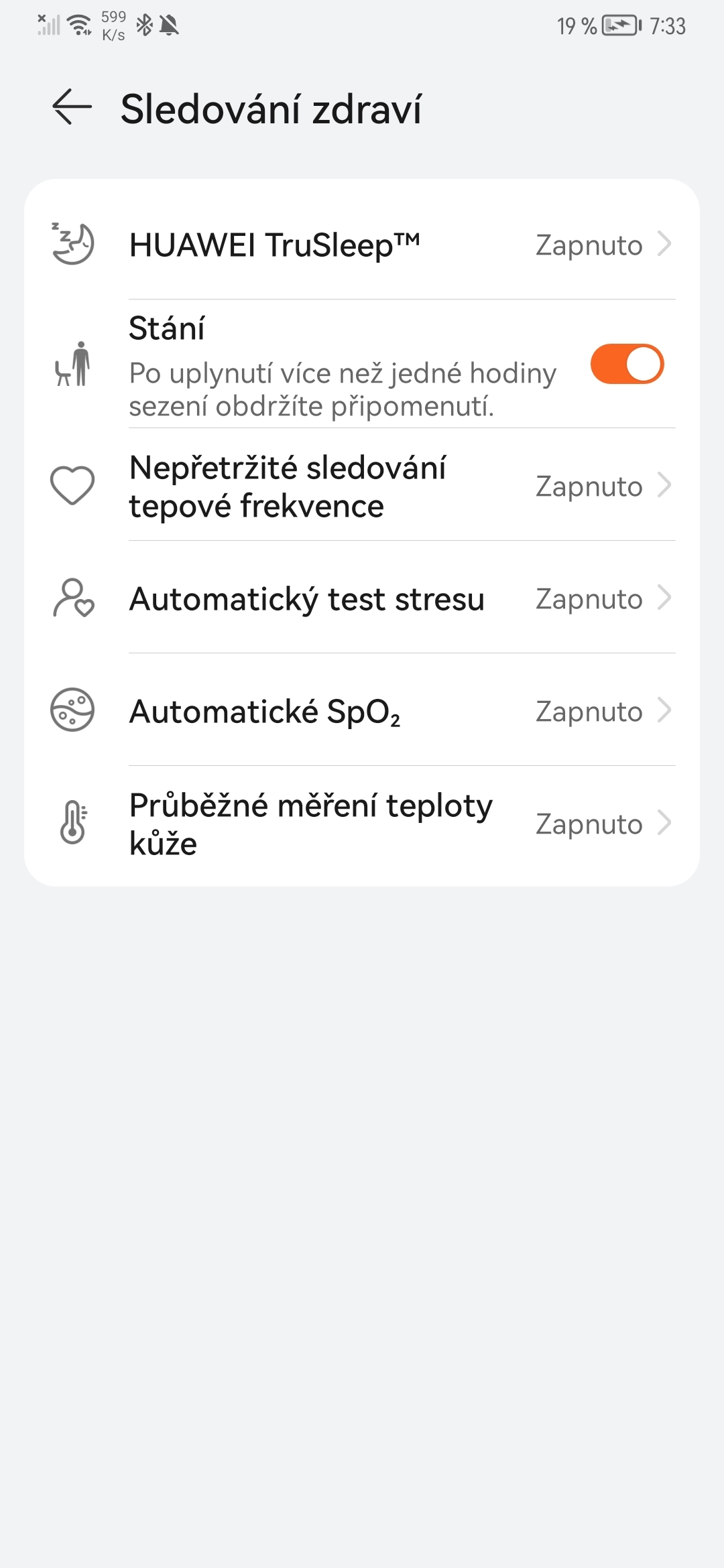Click the Bluetooth icon in the status bar
This screenshot has width=724, height=1568.
click(144, 25)
